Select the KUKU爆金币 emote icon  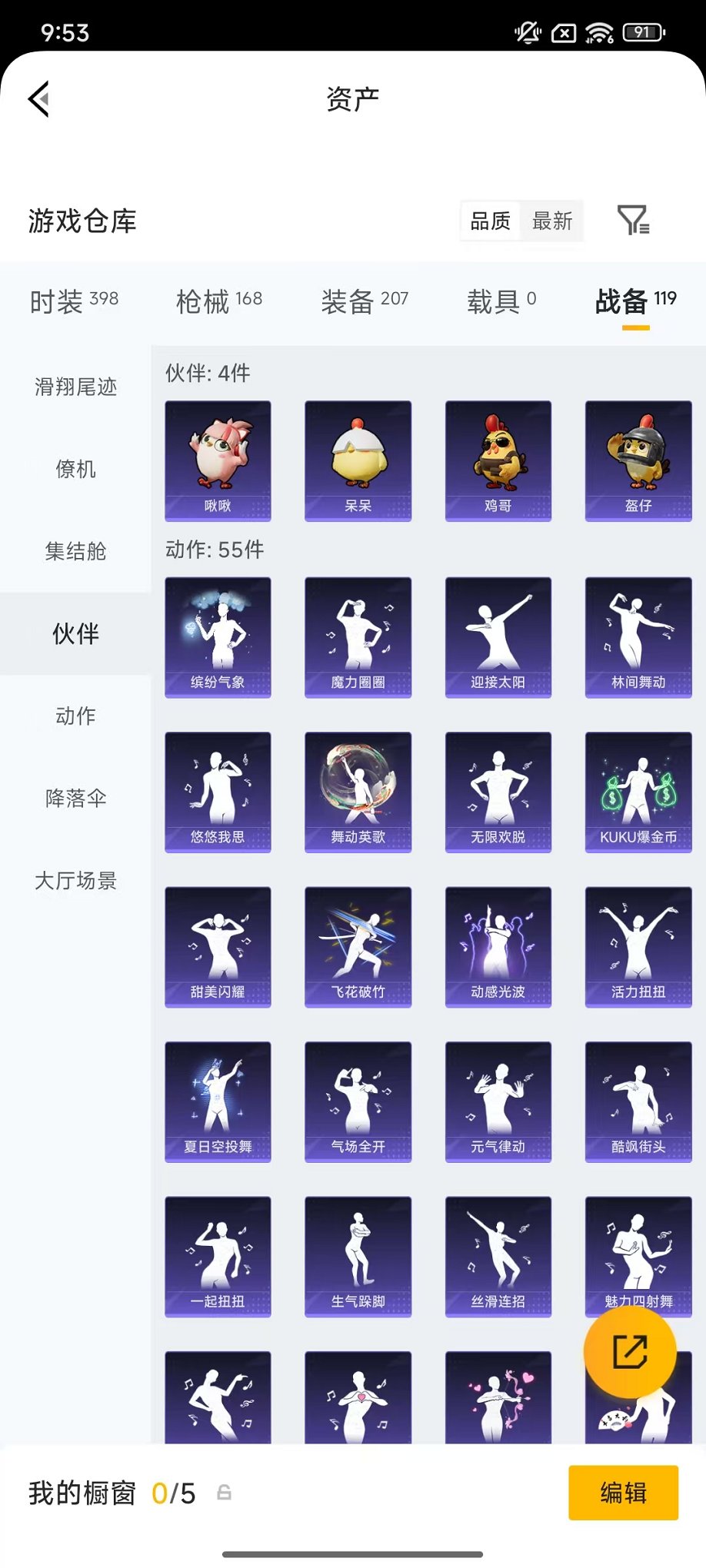(638, 792)
